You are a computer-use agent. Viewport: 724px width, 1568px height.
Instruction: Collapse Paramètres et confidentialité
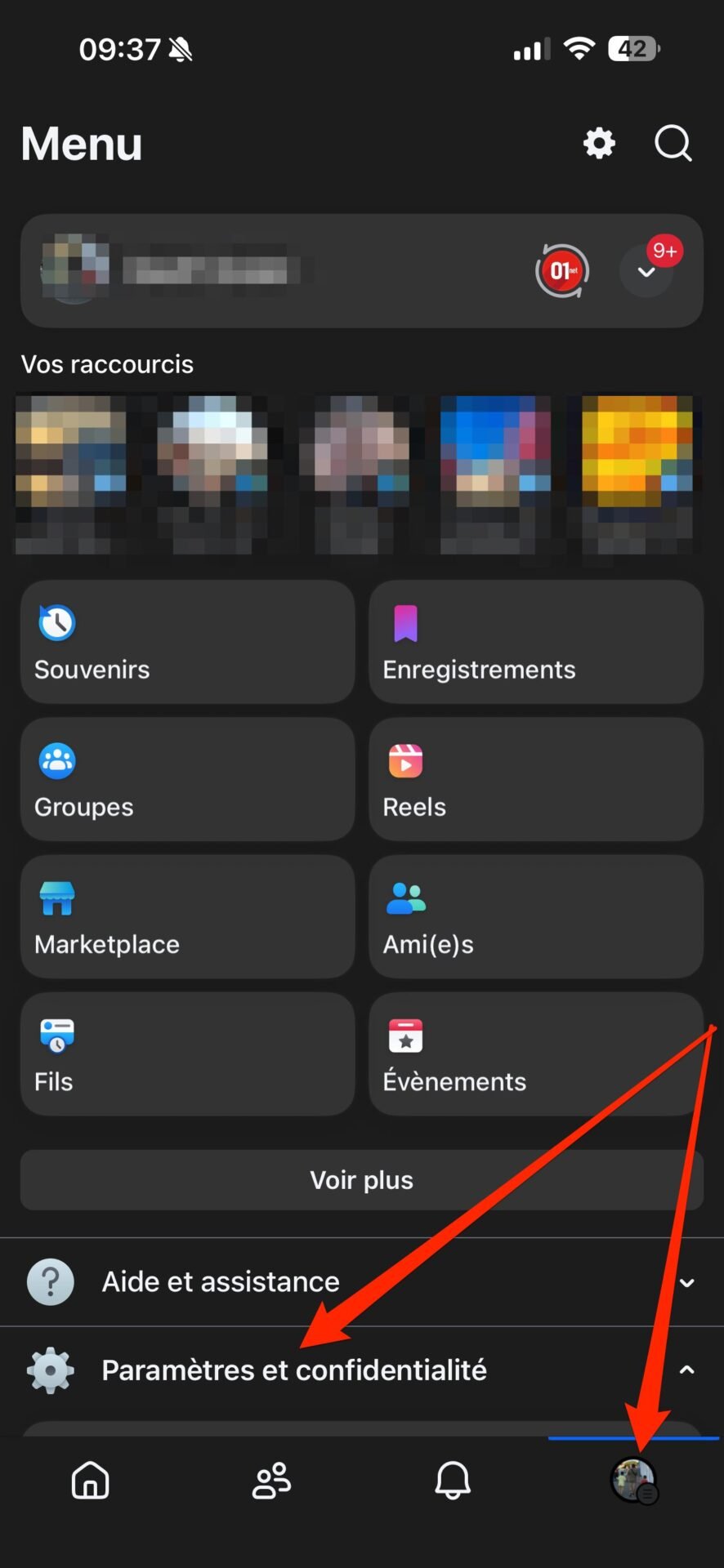coord(362,1370)
